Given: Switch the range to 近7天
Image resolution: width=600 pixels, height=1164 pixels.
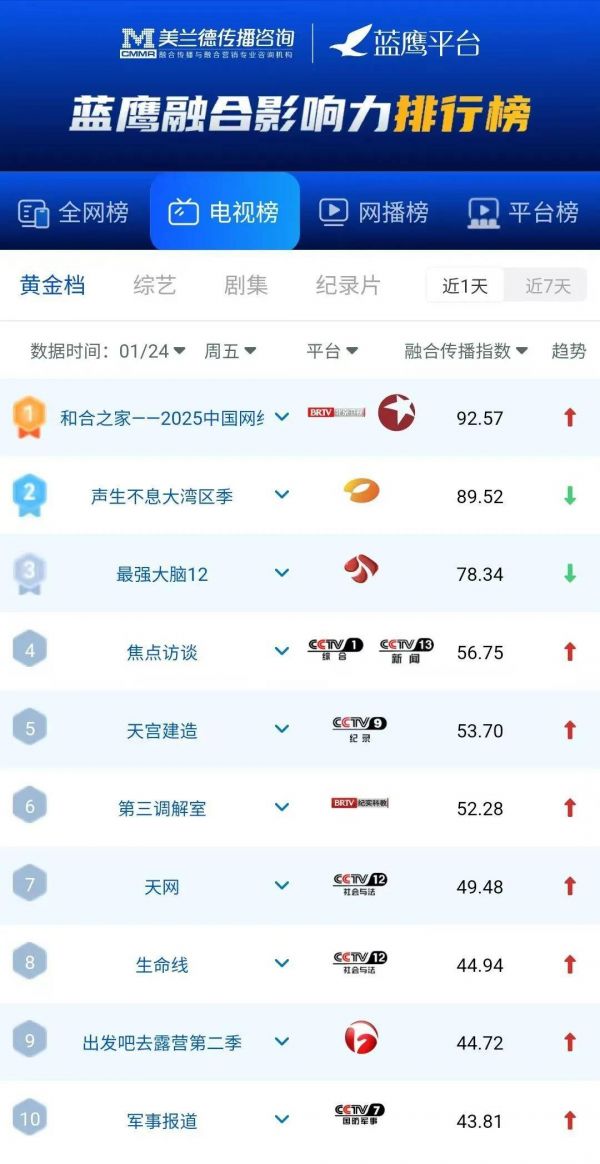Looking at the screenshot, I should 548,286.
